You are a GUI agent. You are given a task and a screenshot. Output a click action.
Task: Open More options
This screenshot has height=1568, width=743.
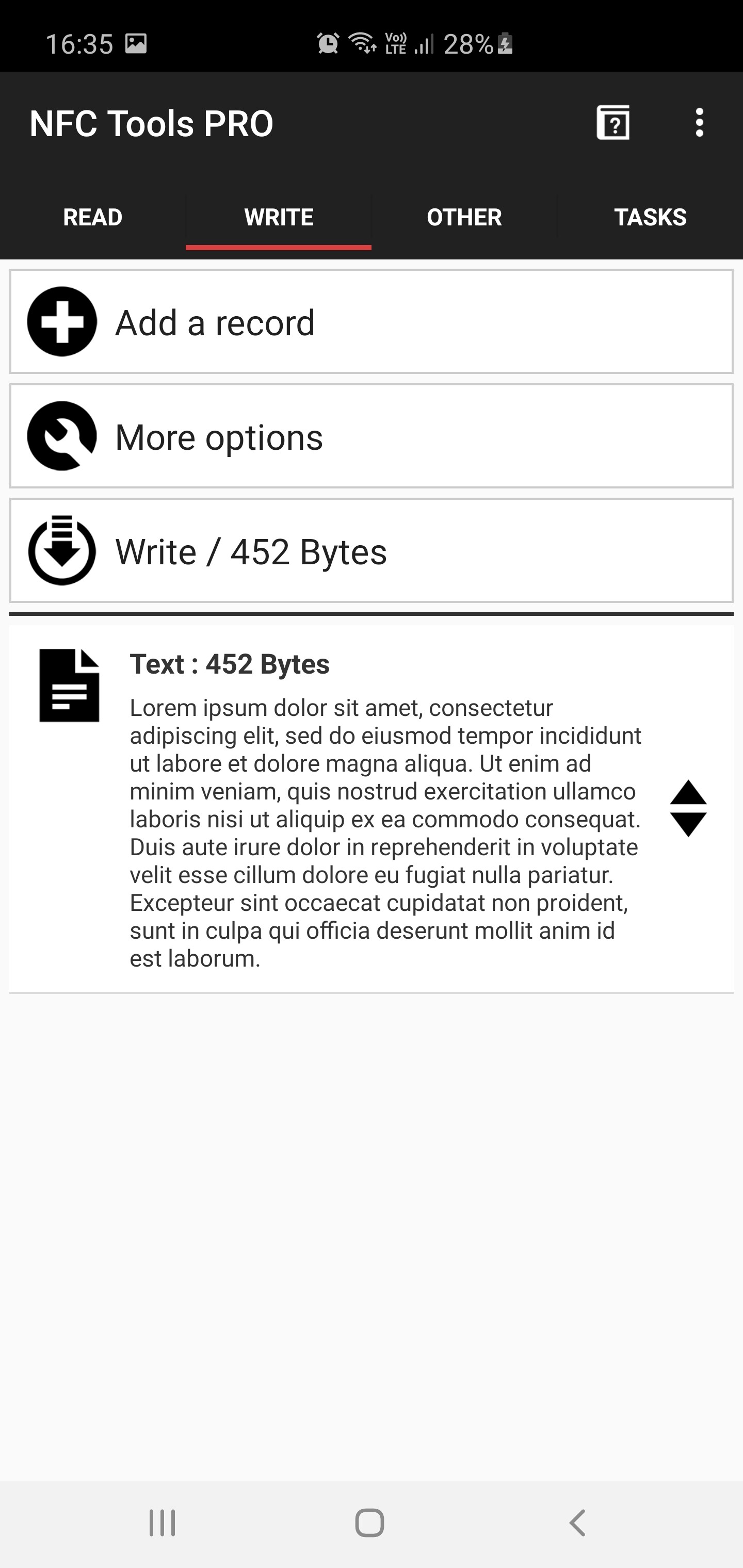point(372,436)
